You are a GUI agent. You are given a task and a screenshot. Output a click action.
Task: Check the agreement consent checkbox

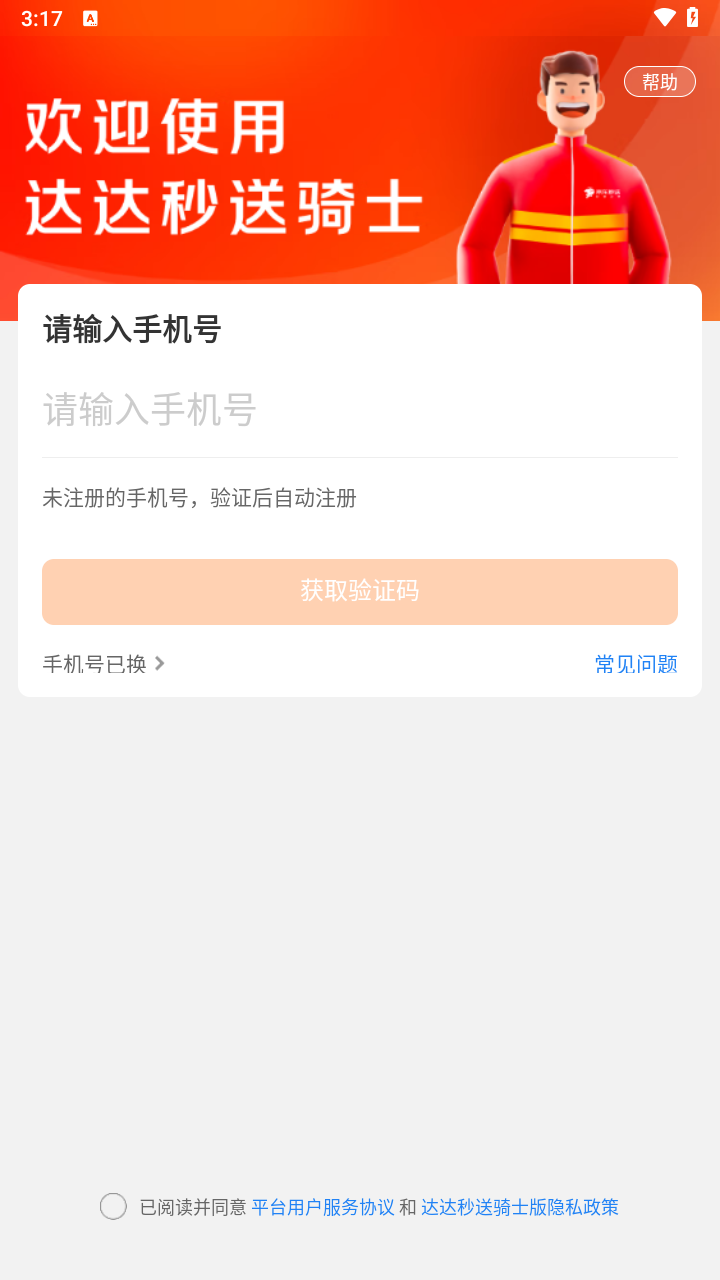[113, 1206]
